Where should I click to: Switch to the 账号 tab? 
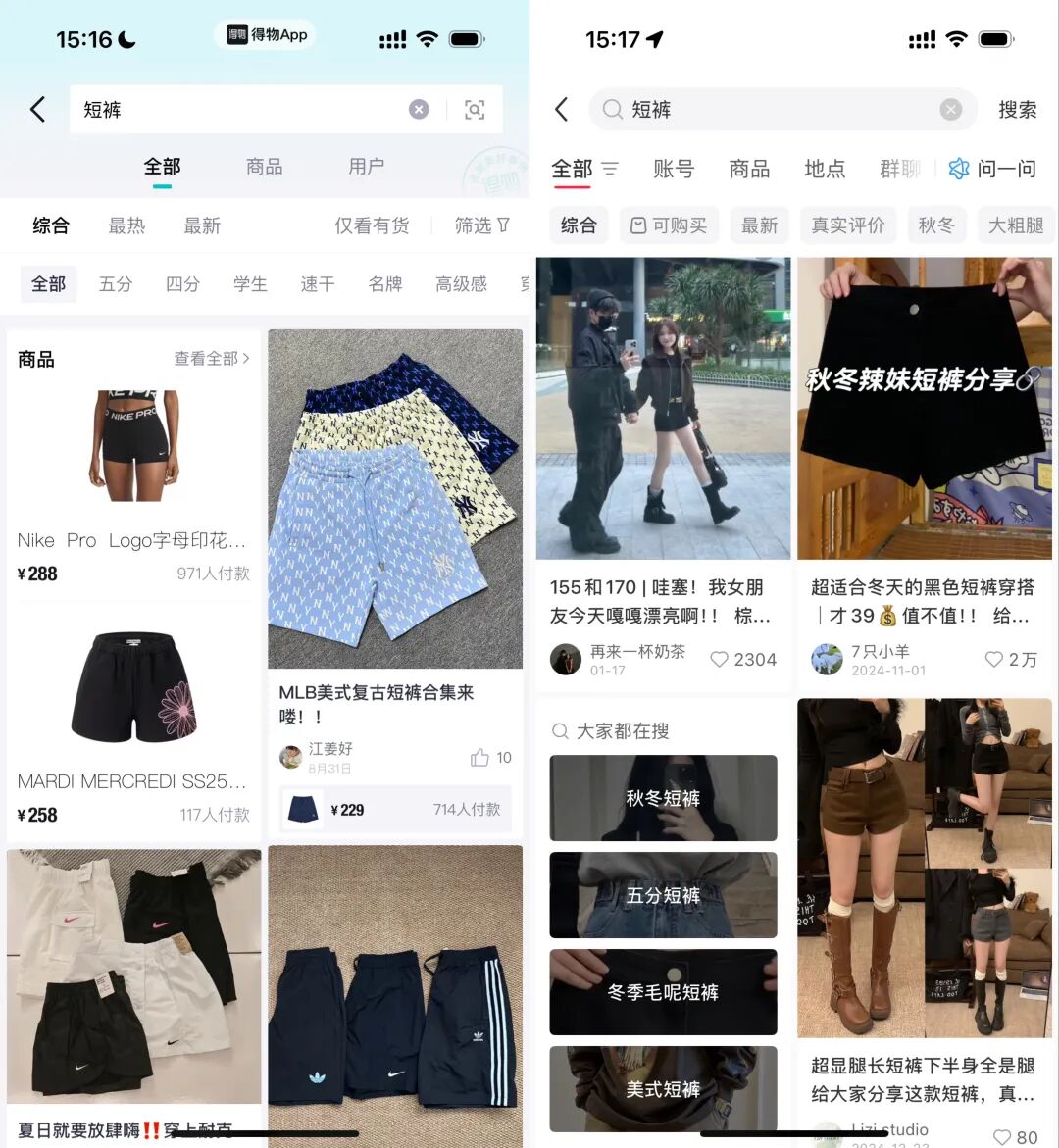[x=674, y=169]
